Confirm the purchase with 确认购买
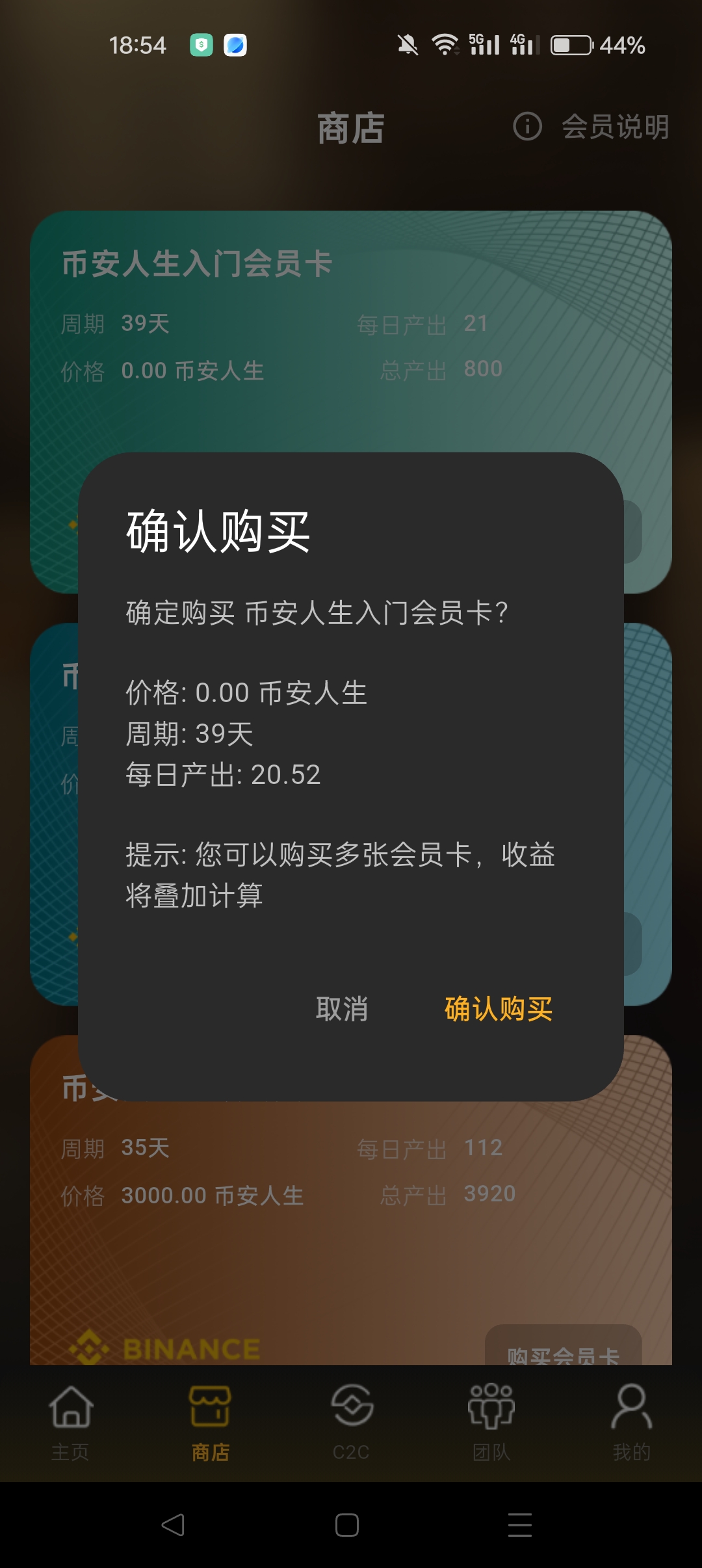Viewport: 702px width, 1568px height. coord(499,1009)
